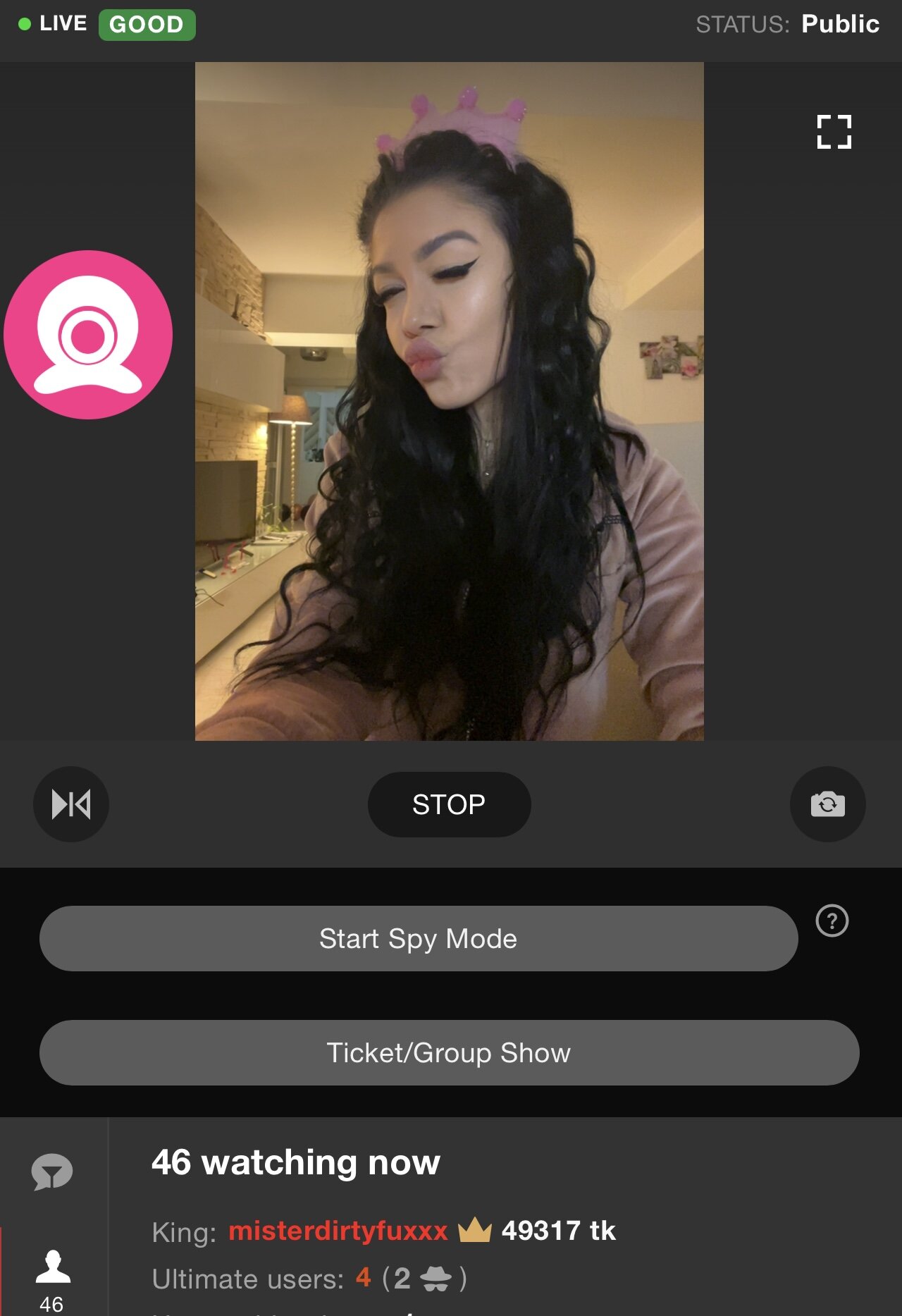
Task: Open help for Spy Mode
Action: [832, 921]
